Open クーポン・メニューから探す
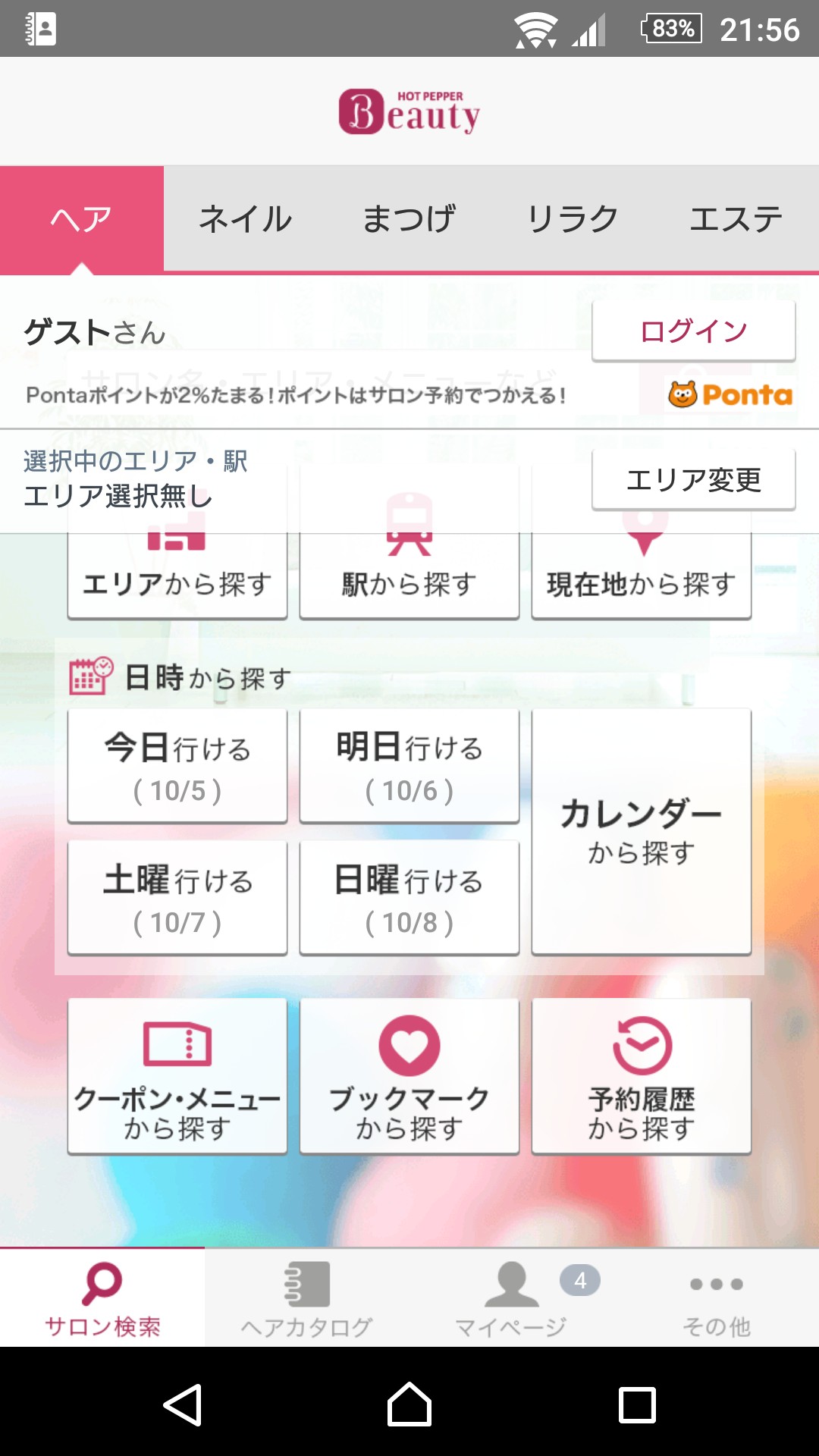 pos(177,1077)
